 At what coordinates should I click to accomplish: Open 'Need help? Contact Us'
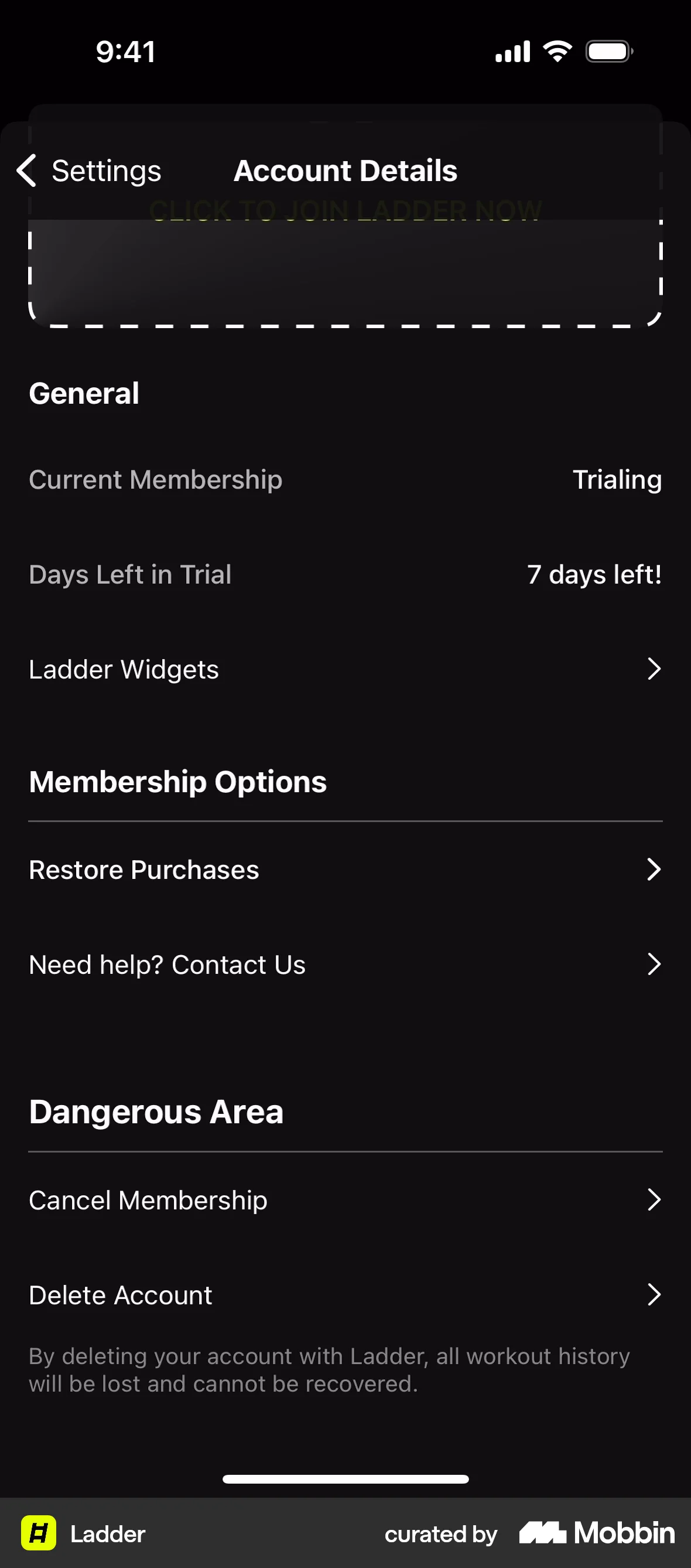[167, 964]
